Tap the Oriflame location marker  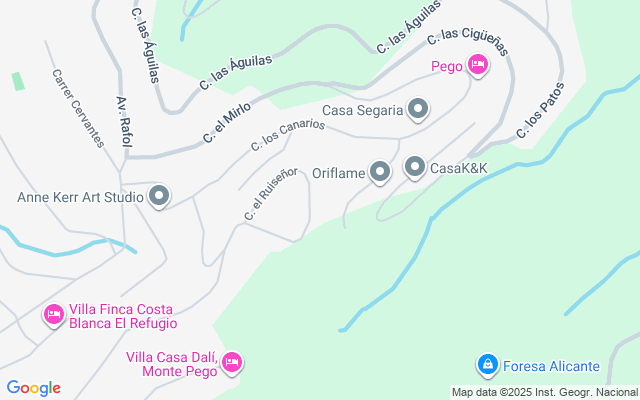point(380,173)
